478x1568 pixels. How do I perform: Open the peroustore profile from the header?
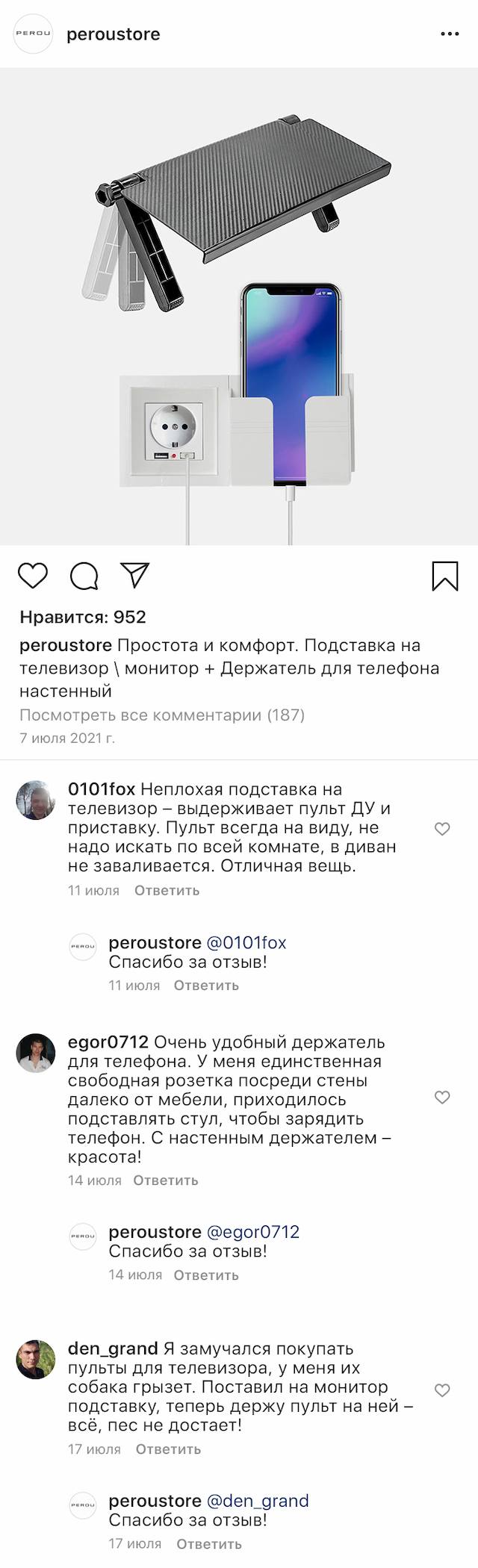(113, 34)
